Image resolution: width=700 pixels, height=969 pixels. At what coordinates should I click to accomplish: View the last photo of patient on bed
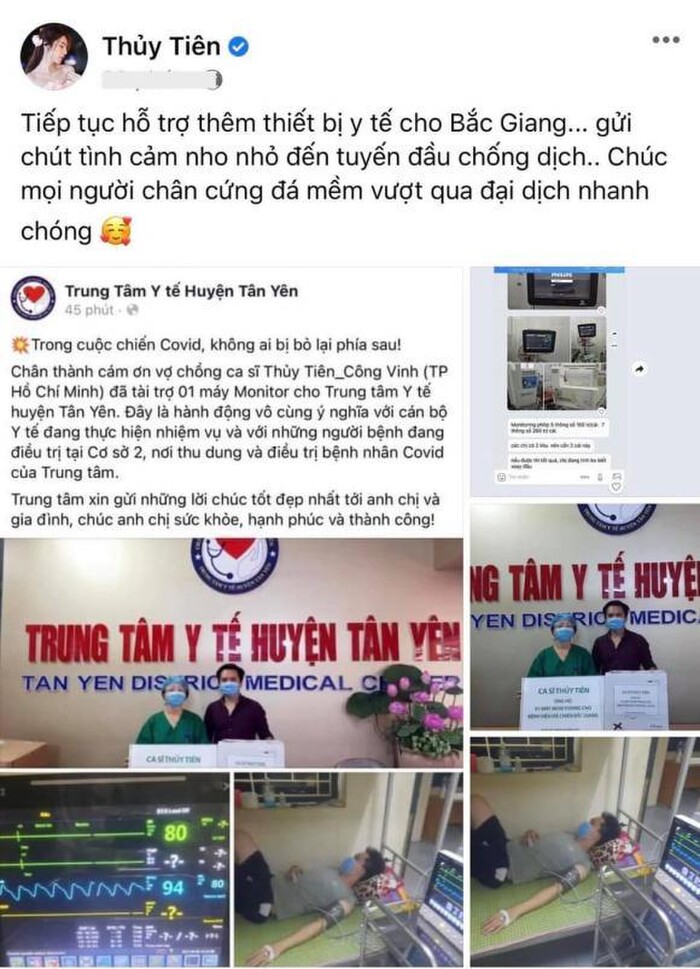(584, 852)
